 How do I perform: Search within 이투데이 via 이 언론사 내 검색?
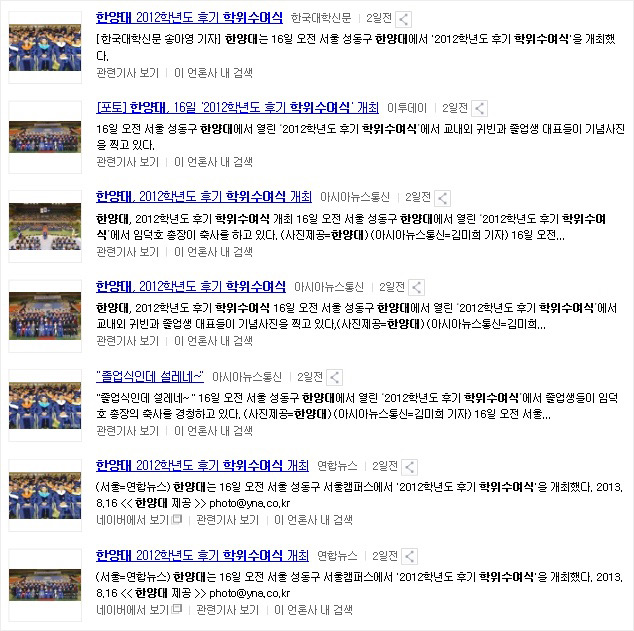[x=213, y=161]
